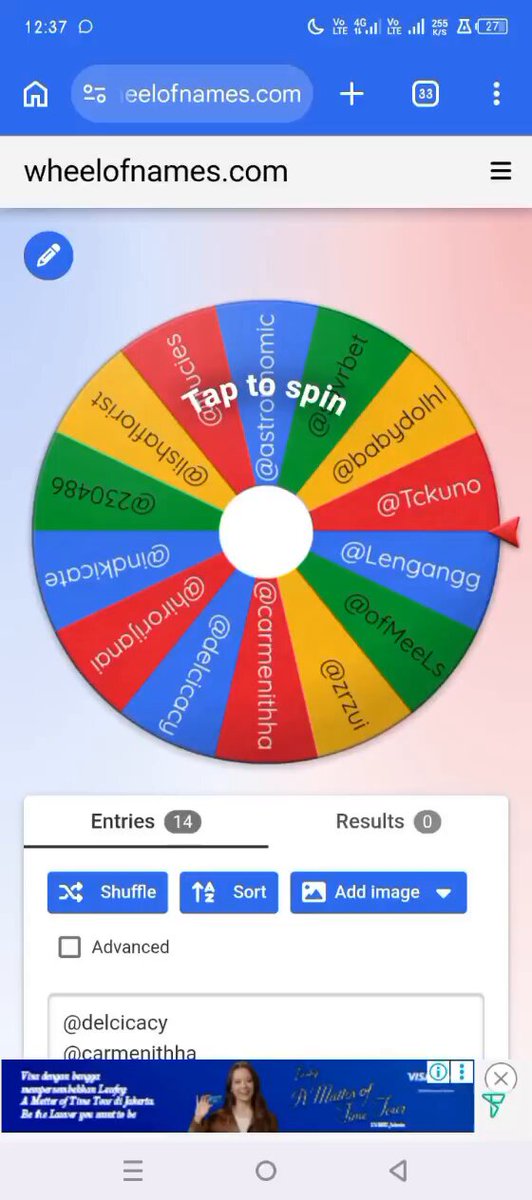Open the browser overflow menu

coord(496,94)
